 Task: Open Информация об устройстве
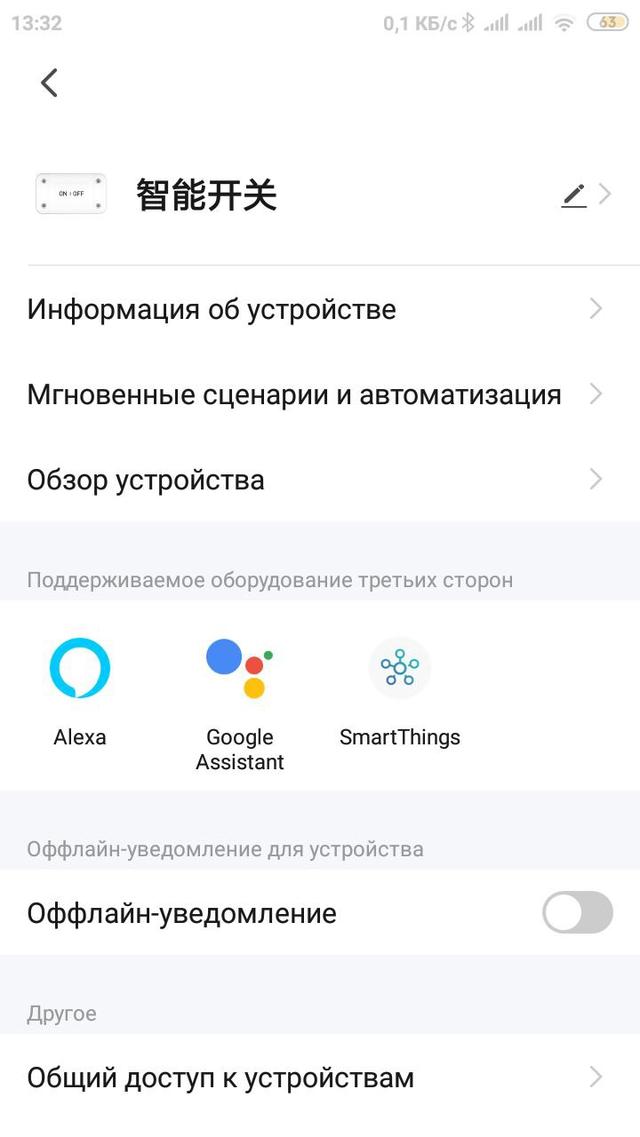320,309
